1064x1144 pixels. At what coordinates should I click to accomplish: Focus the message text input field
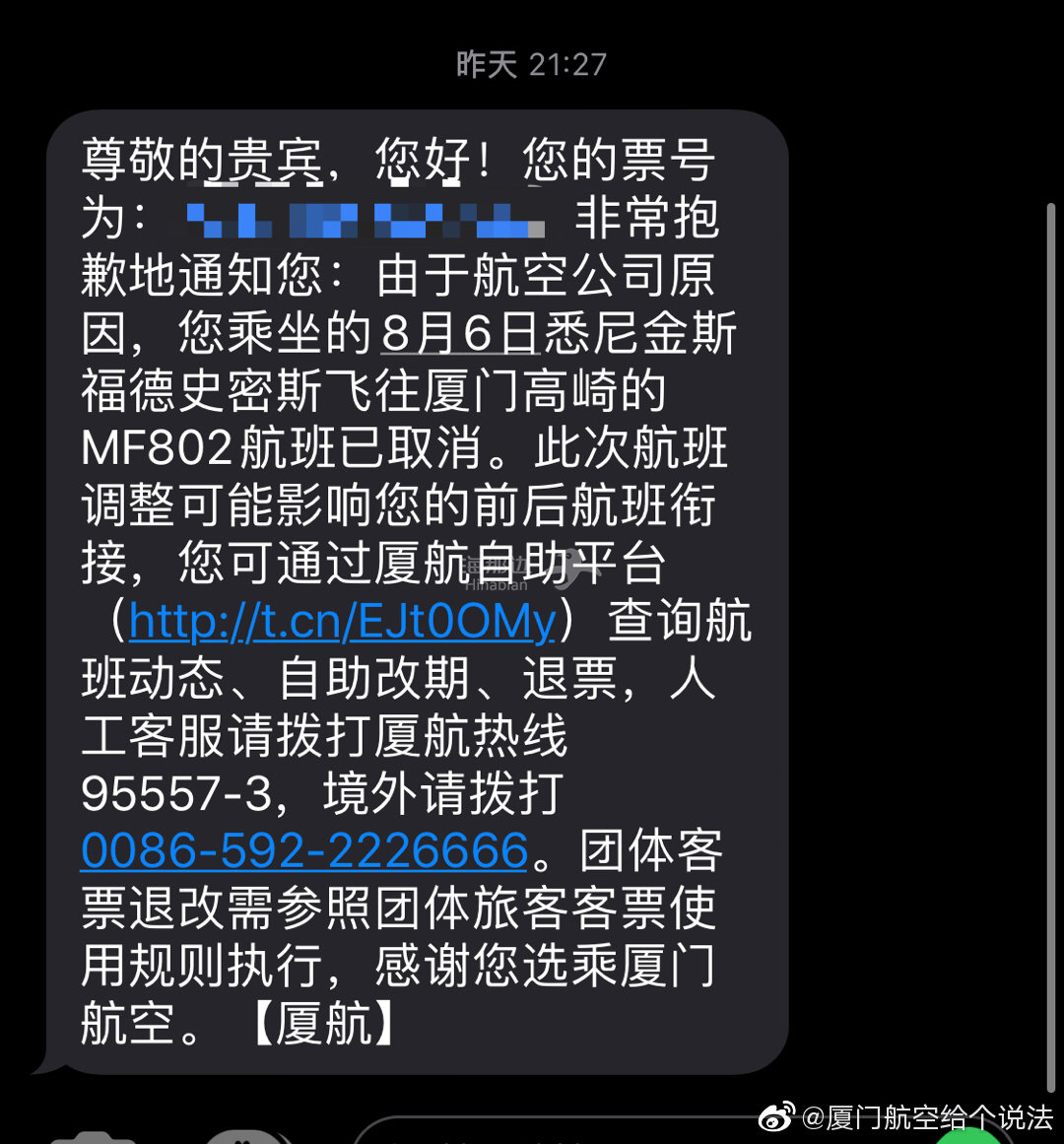point(591,1132)
